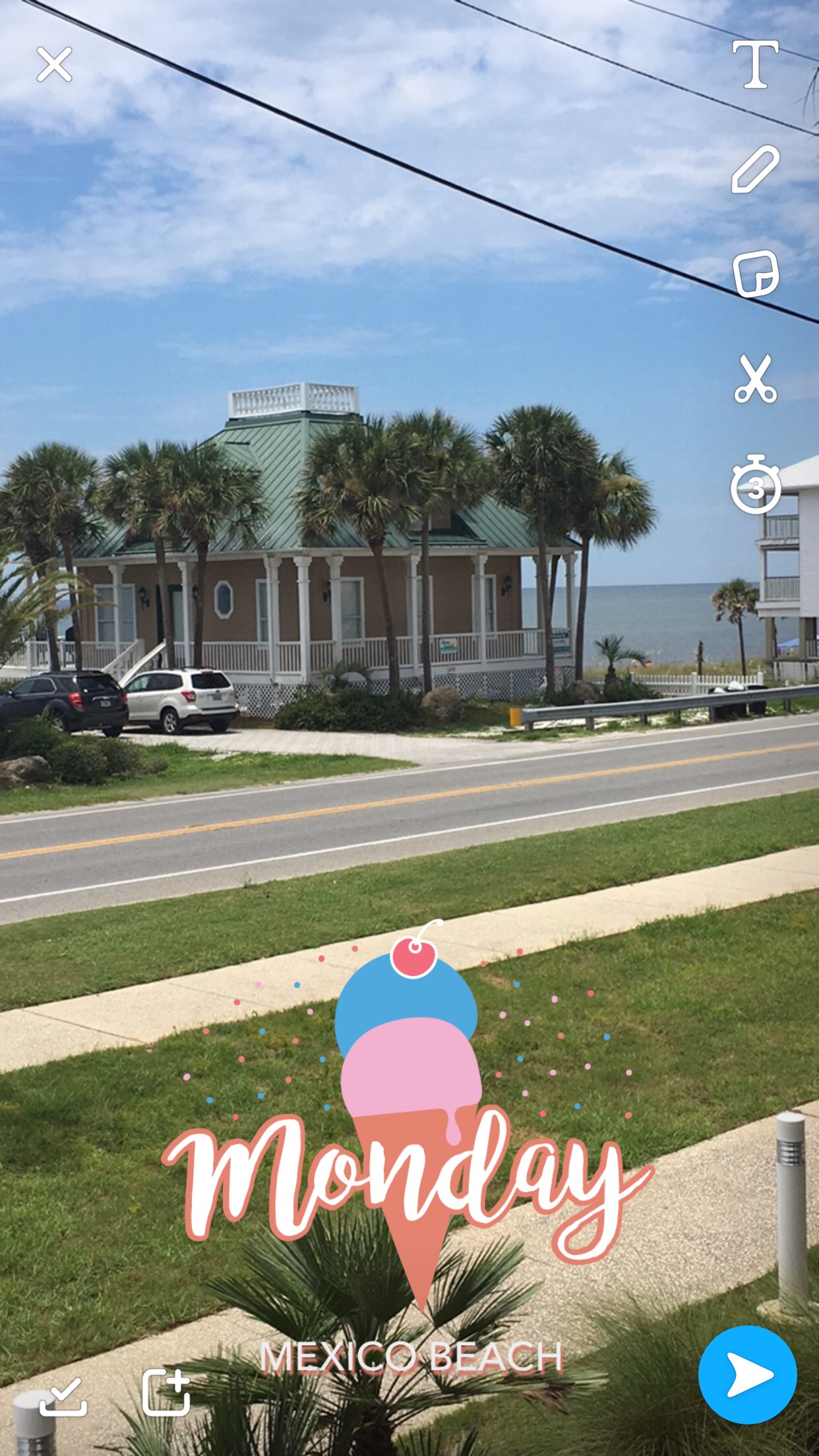The height and width of the screenshot is (1456, 819).
Task: Change the snap timer duration
Action: pyautogui.click(x=756, y=485)
